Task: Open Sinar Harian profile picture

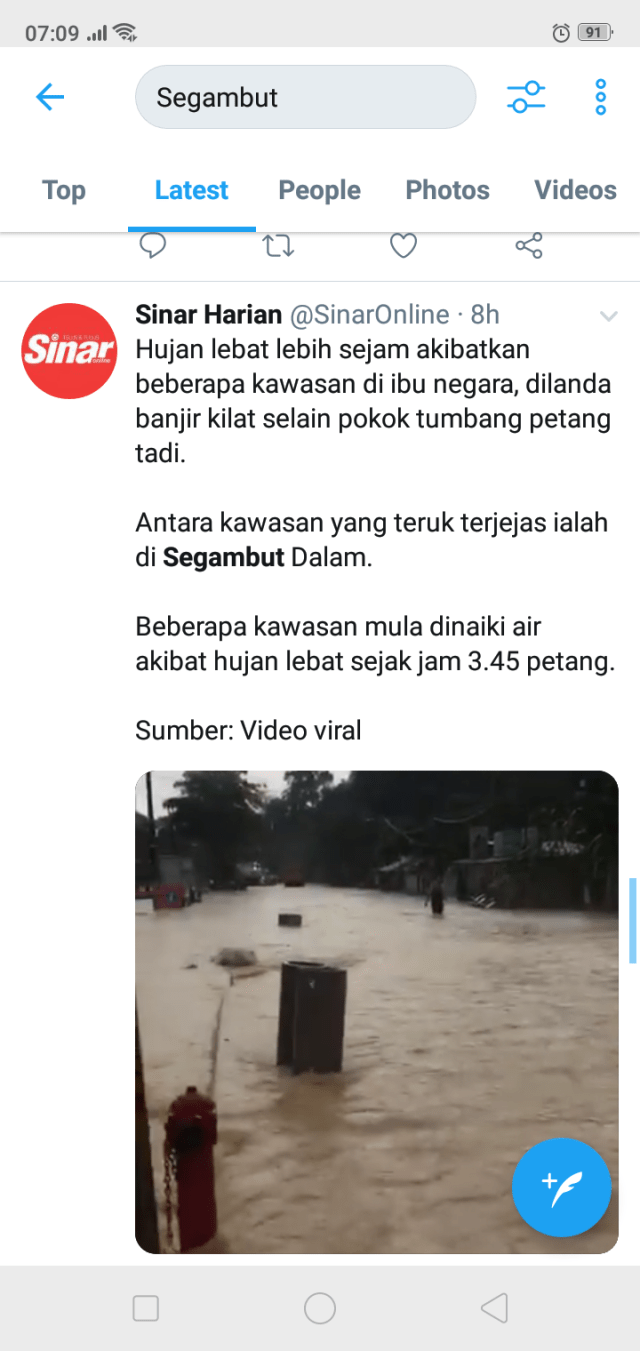Action: 69,351
